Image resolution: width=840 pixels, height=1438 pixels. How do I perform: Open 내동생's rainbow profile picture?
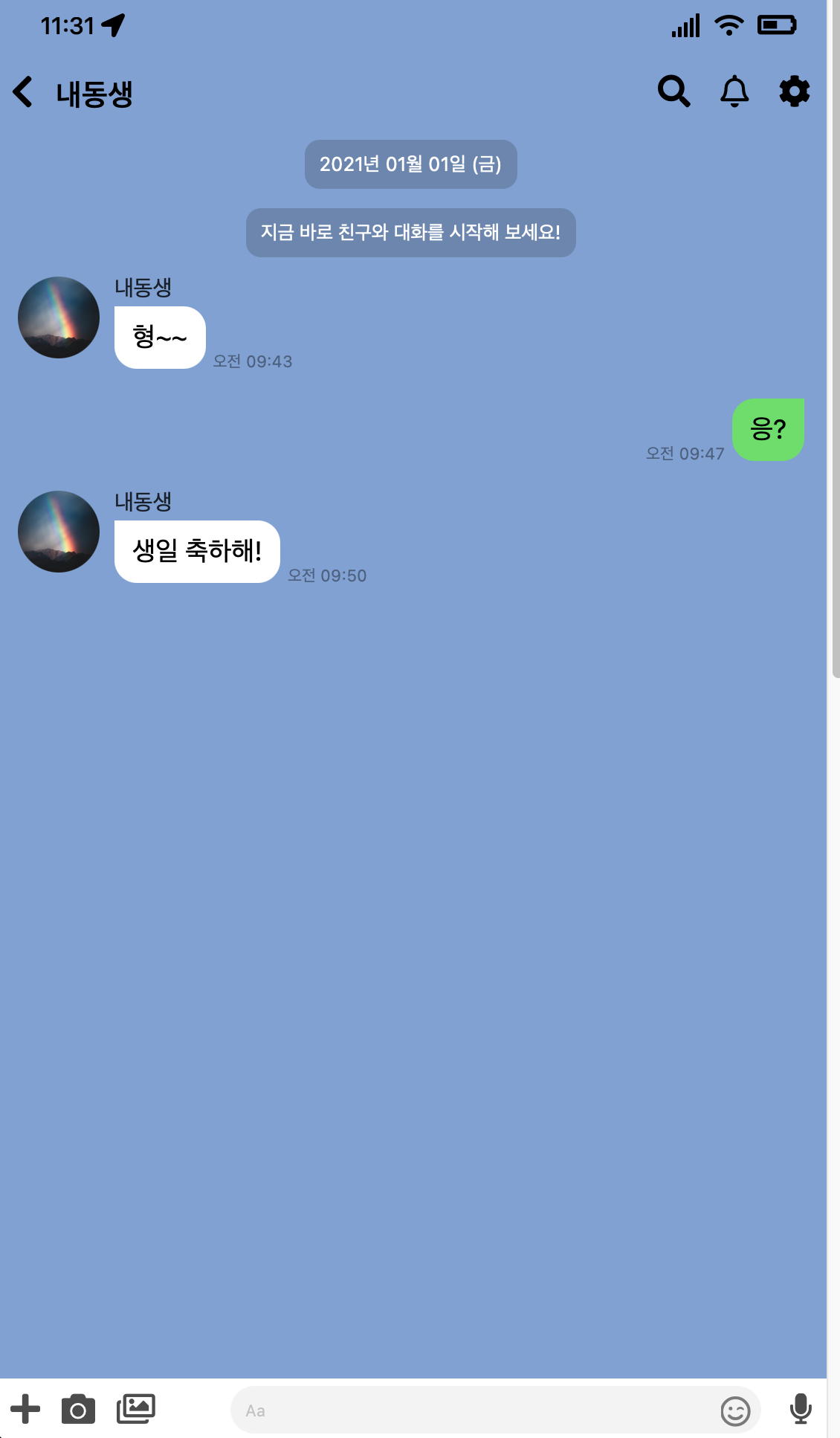58,317
